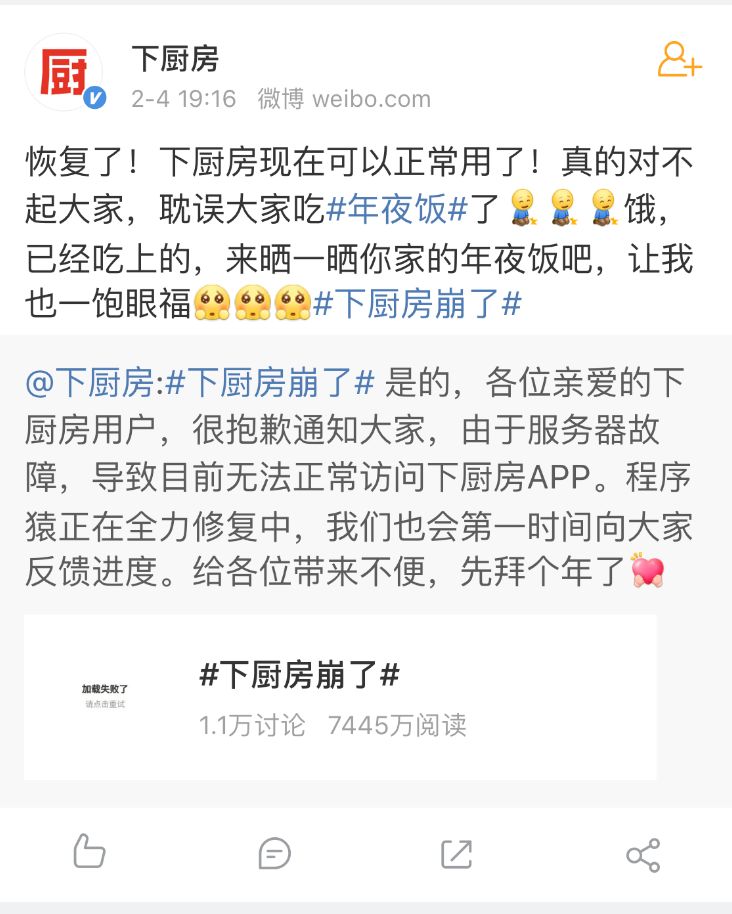This screenshot has height=914, width=732.
Task: Open the 下厨房 username
Action: click(175, 59)
